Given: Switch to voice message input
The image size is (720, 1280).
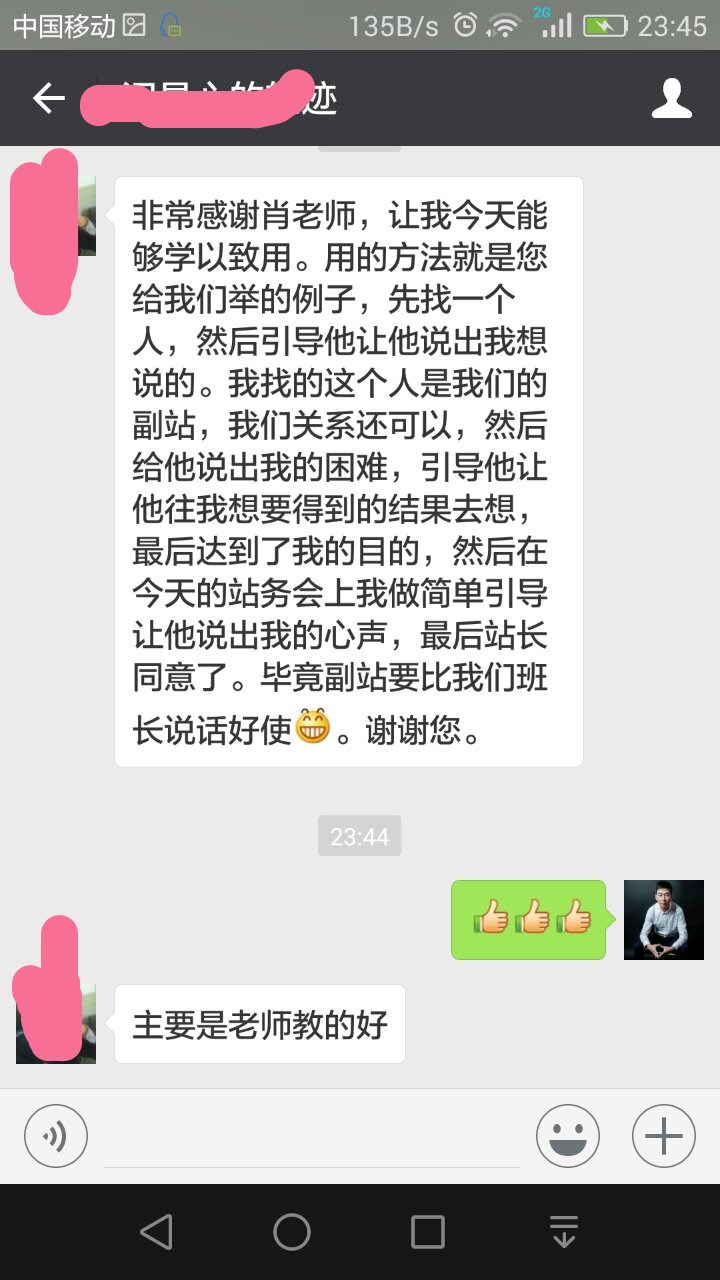Looking at the screenshot, I should click(56, 1136).
